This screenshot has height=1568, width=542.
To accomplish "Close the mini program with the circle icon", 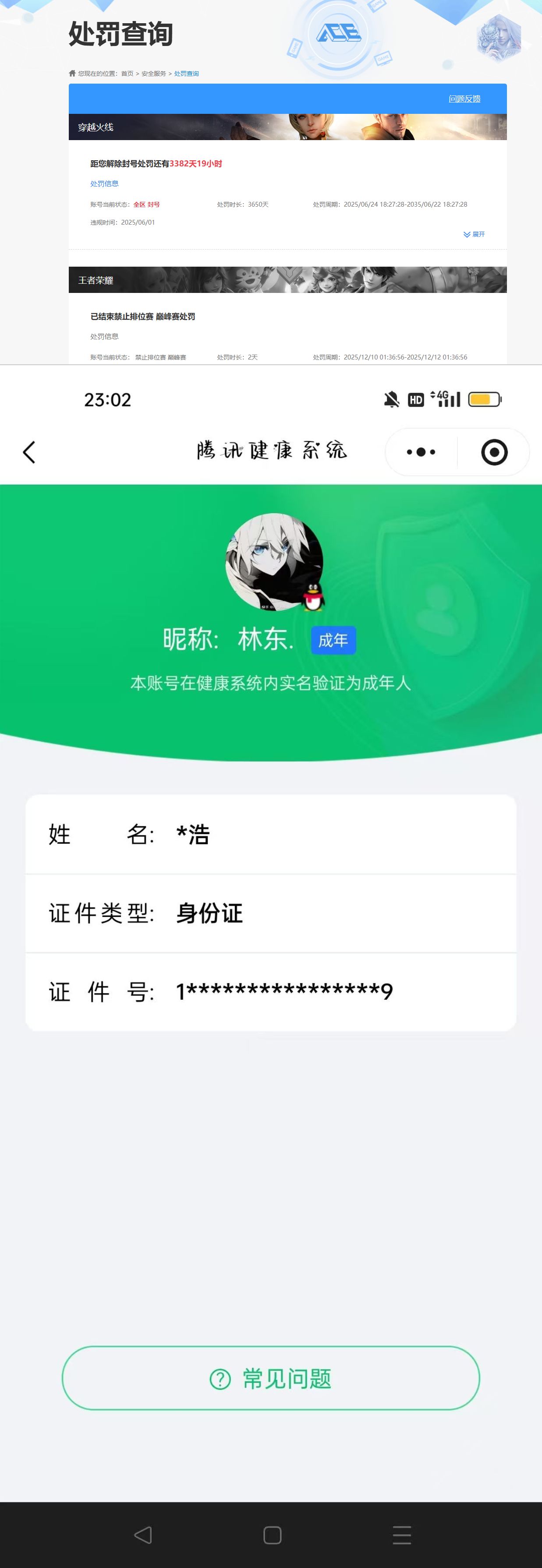I will coord(494,452).
